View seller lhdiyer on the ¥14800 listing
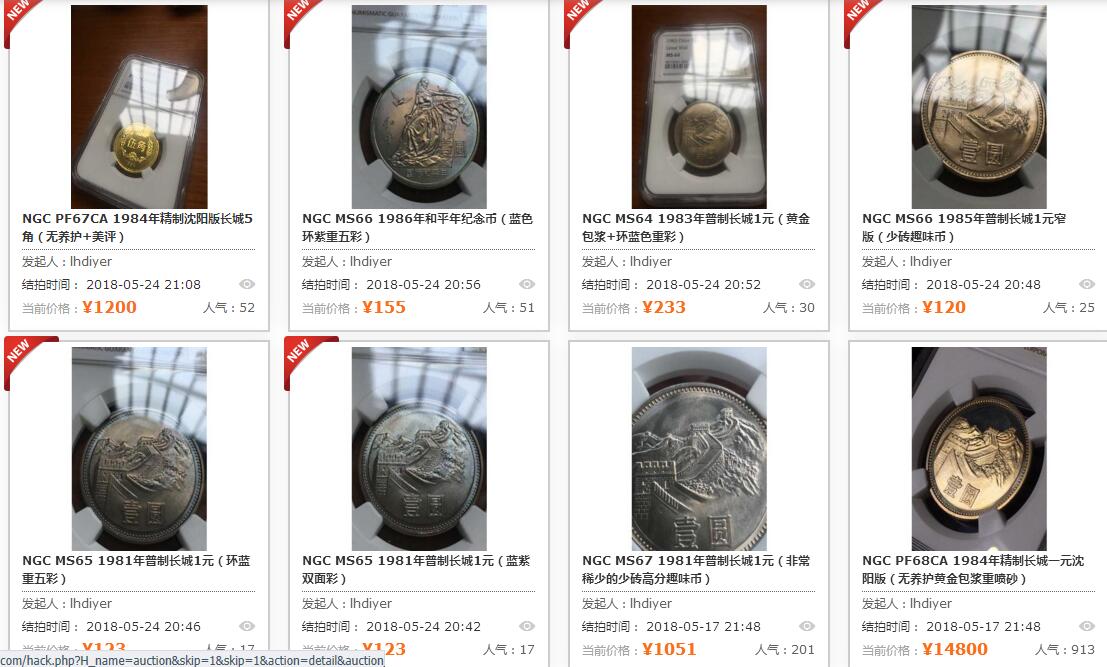The height and width of the screenshot is (667, 1107). pyautogui.click(x=931, y=604)
